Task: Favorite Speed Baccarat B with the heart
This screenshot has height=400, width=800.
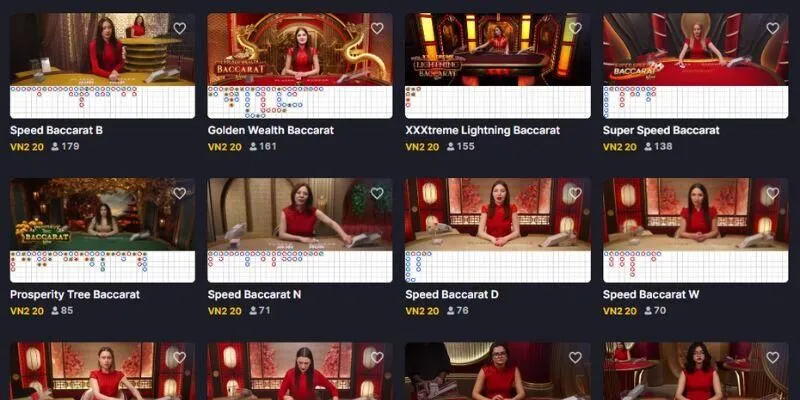Action: tap(180, 28)
